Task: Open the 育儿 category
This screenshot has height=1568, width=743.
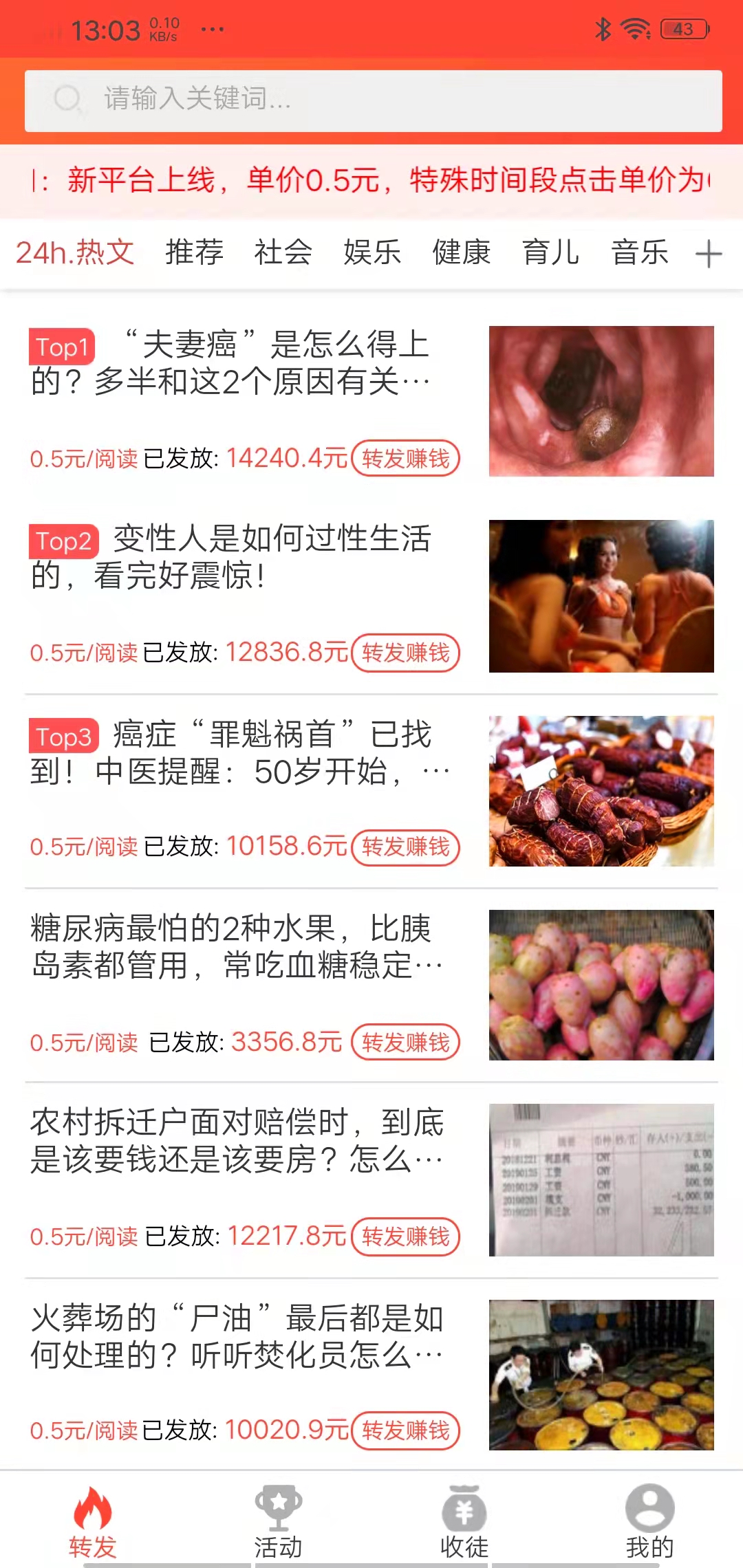Action: point(551,254)
